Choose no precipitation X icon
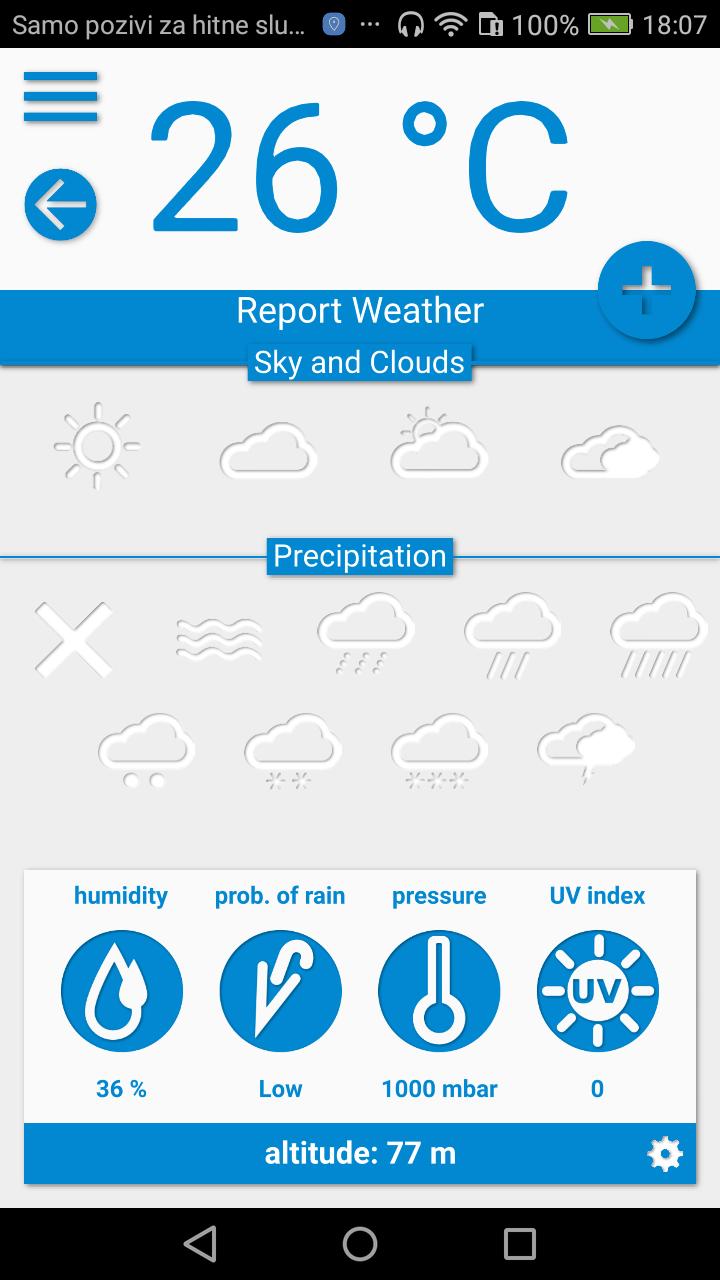The height and width of the screenshot is (1280, 720). click(x=73, y=639)
